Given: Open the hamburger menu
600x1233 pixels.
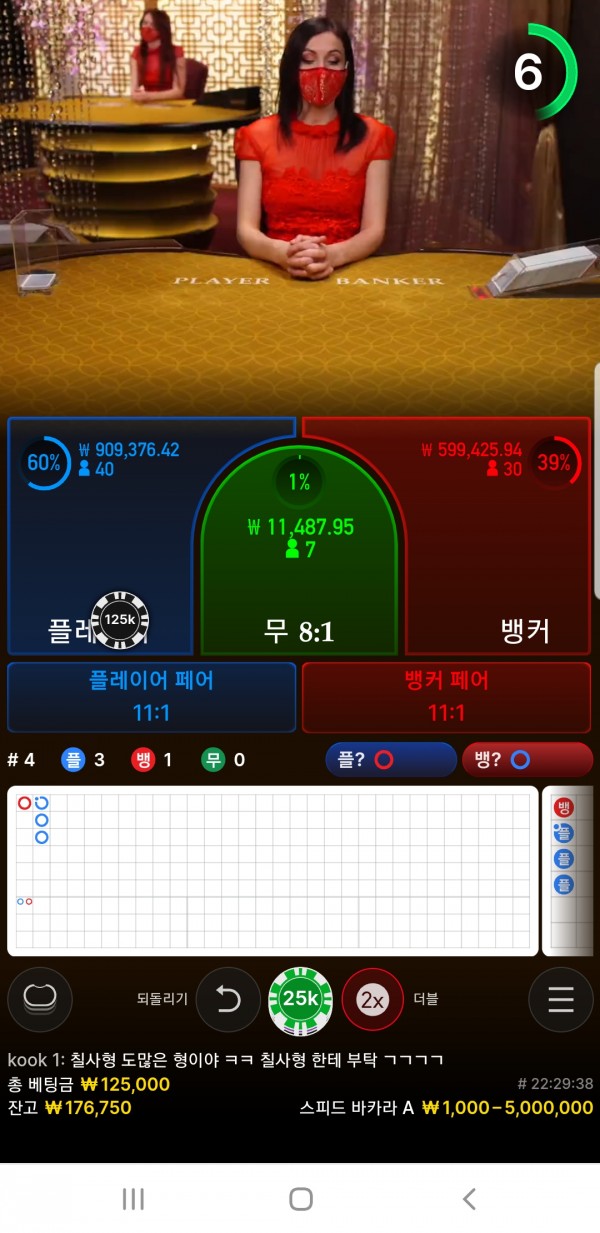Looking at the screenshot, I should tap(560, 1000).
